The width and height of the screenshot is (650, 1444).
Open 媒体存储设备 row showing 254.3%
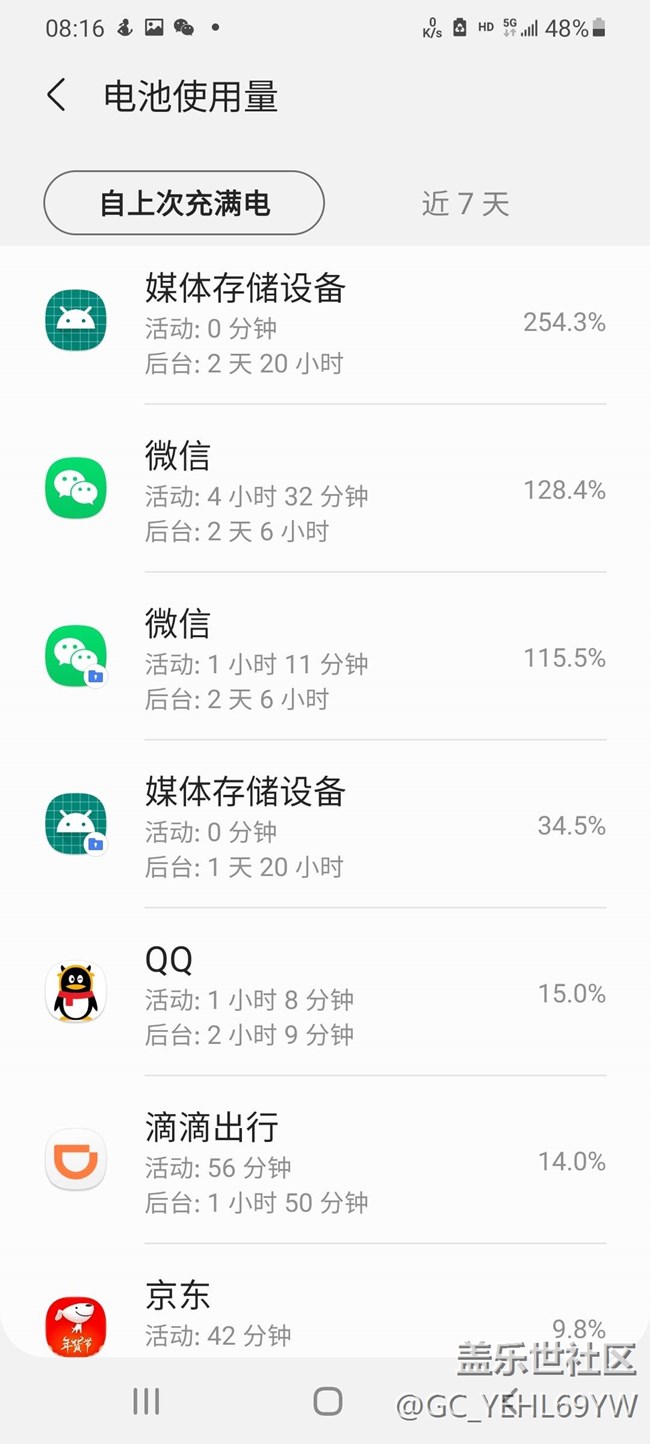pyautogui.click(x=325, y=322)
